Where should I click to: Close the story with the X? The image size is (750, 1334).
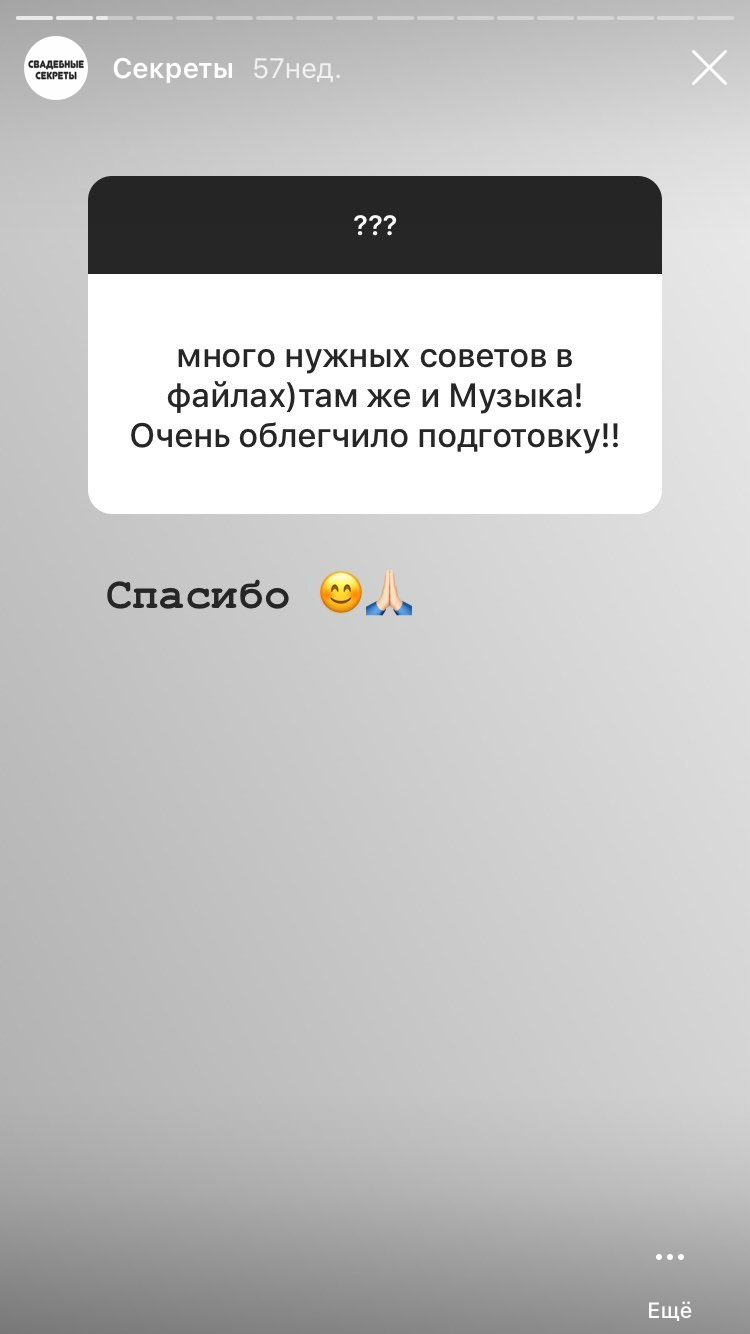pos(709,67)
